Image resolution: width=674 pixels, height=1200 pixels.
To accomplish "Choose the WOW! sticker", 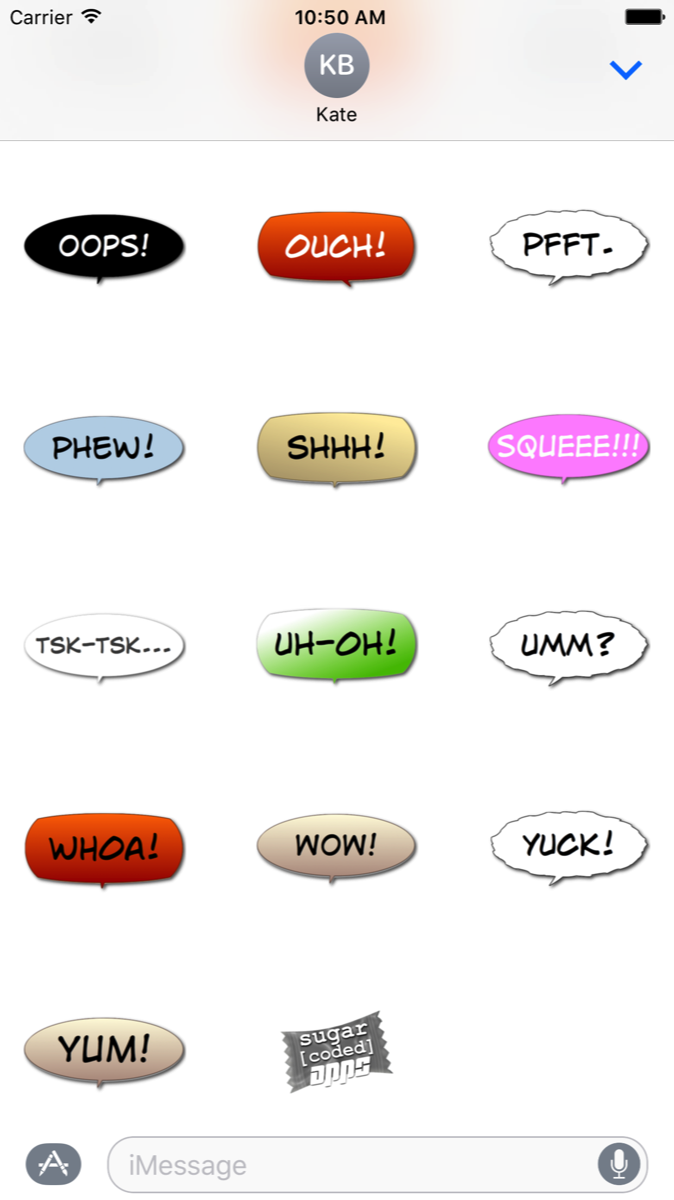I will tap(336, 846).
